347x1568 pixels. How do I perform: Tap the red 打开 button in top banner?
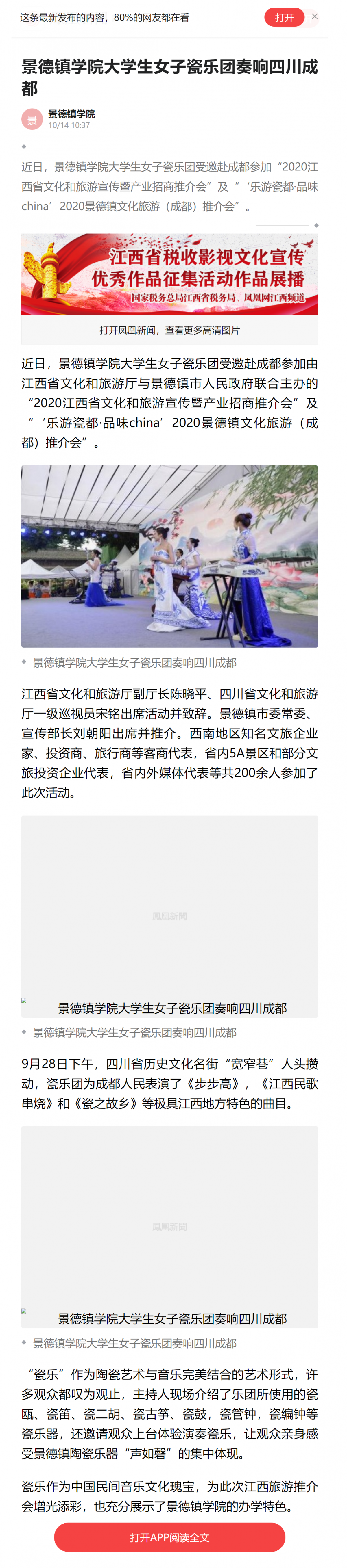tap(284, 18)
